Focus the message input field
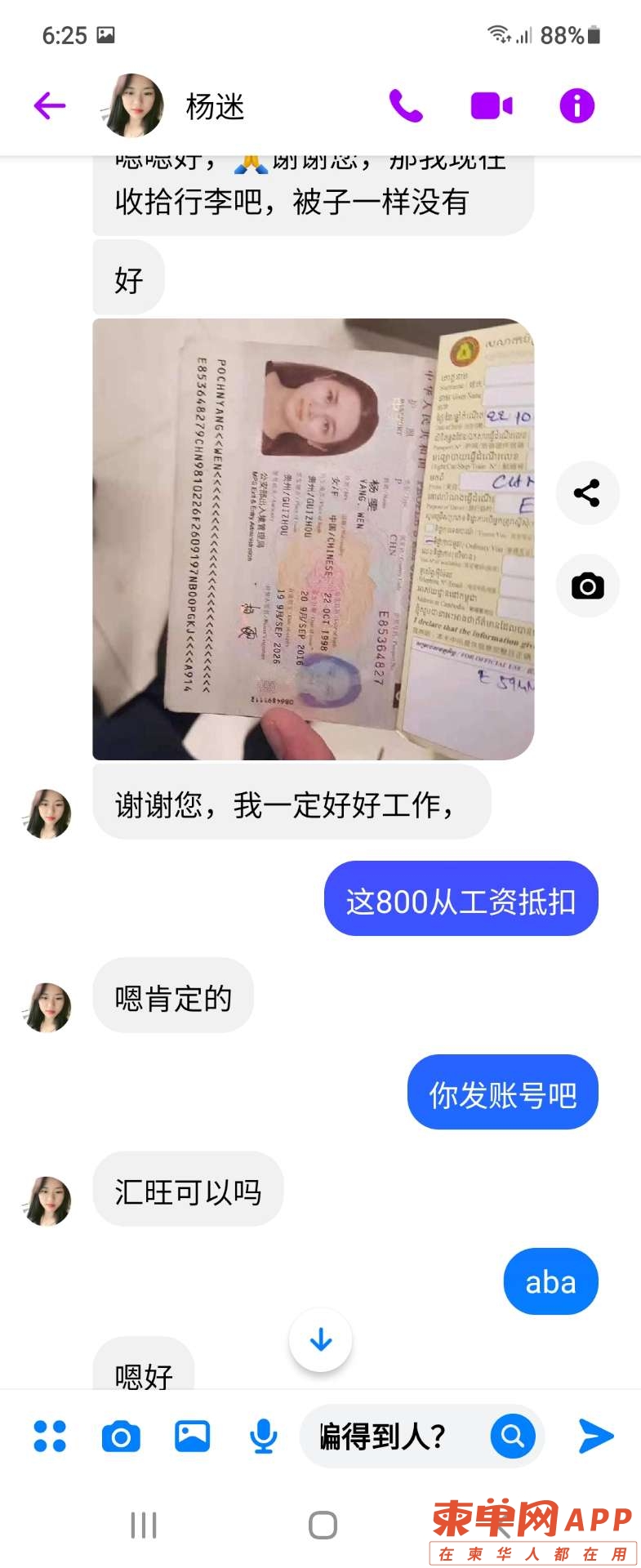Screen dimensions: 641x1568 [x=392, y=1437]
